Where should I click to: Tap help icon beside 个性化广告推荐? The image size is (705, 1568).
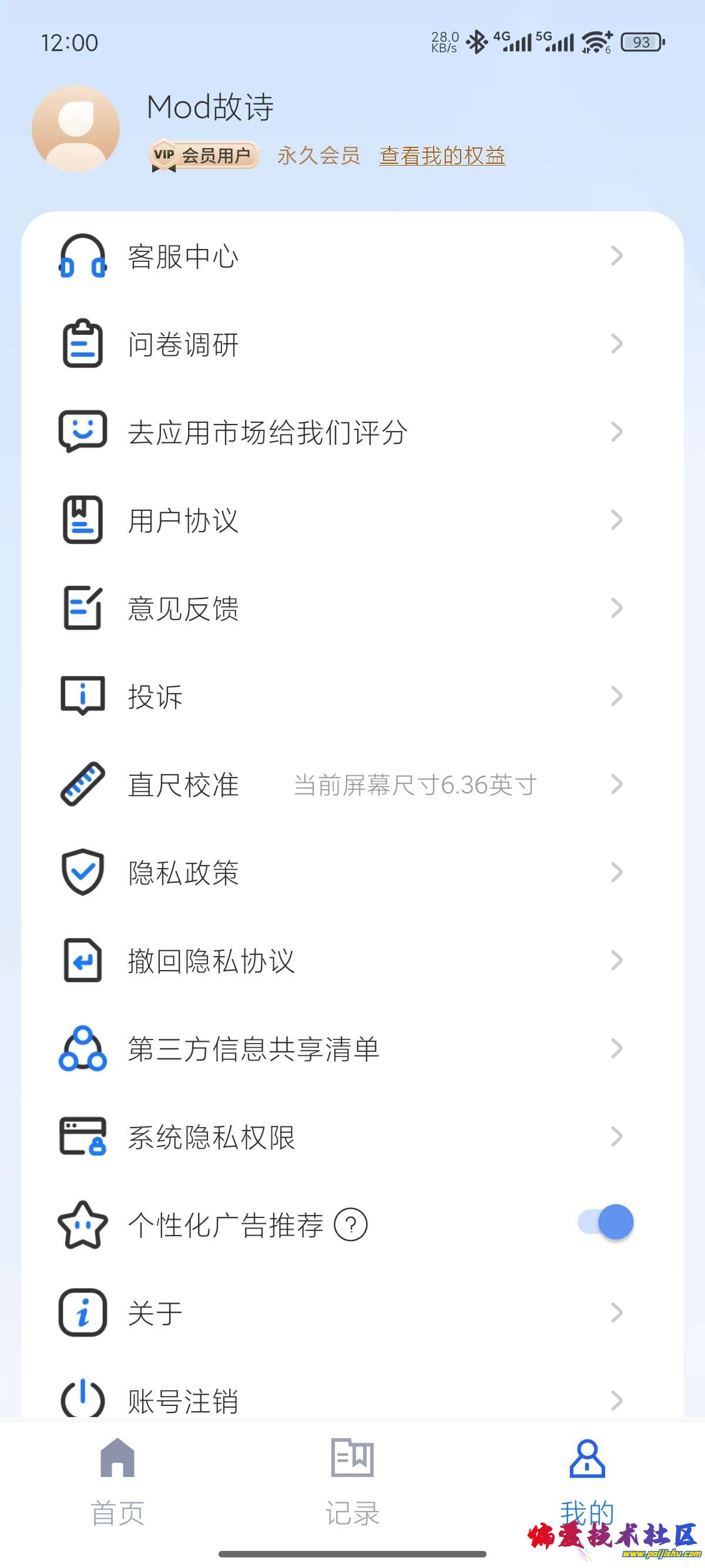pos(351,1224)
